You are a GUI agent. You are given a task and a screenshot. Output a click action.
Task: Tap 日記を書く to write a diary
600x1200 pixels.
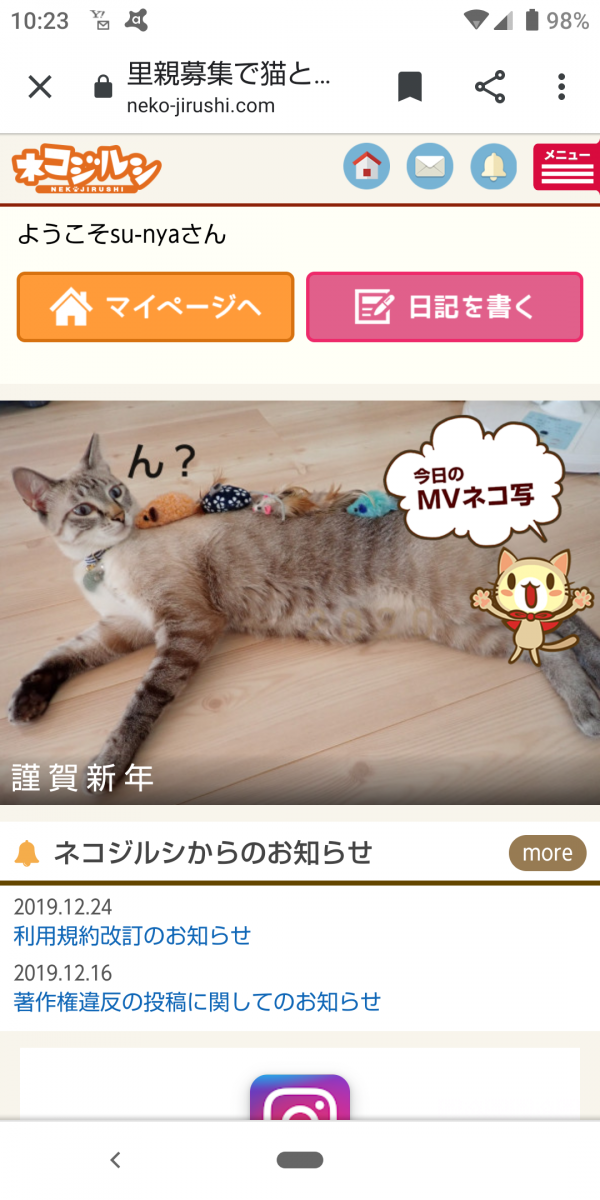(x=444, y=307)
